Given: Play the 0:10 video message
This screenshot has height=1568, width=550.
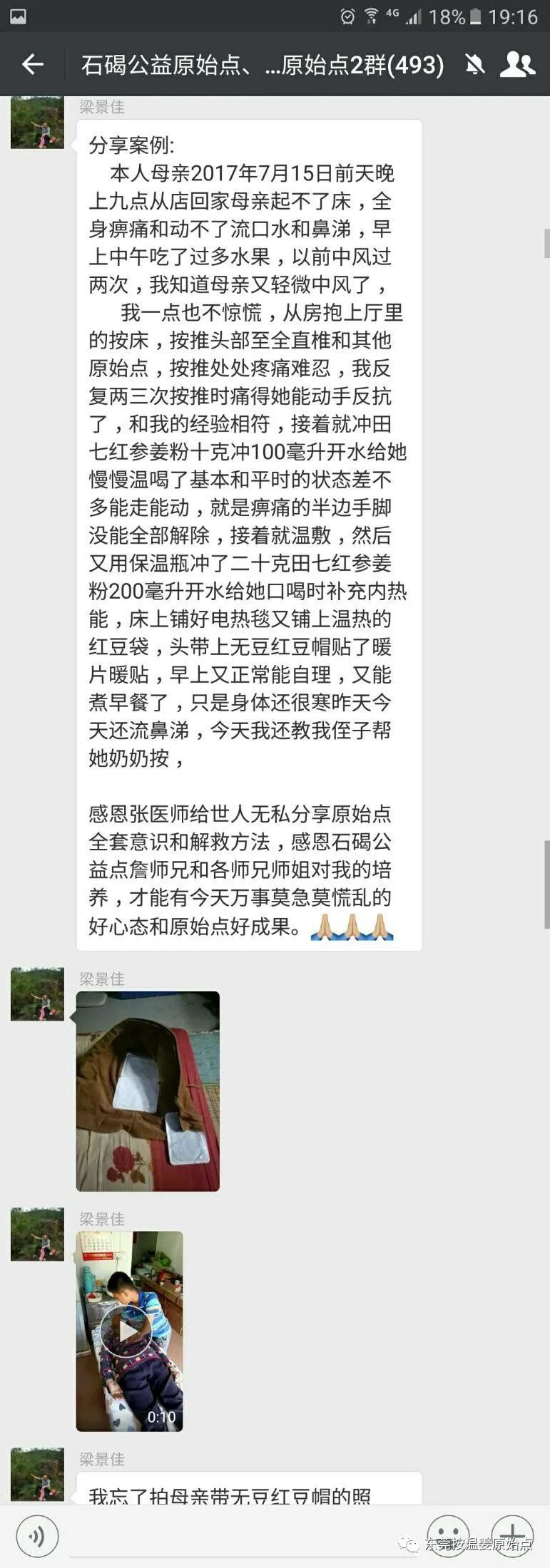Looking at the screenshot, I should (129, 1331).
